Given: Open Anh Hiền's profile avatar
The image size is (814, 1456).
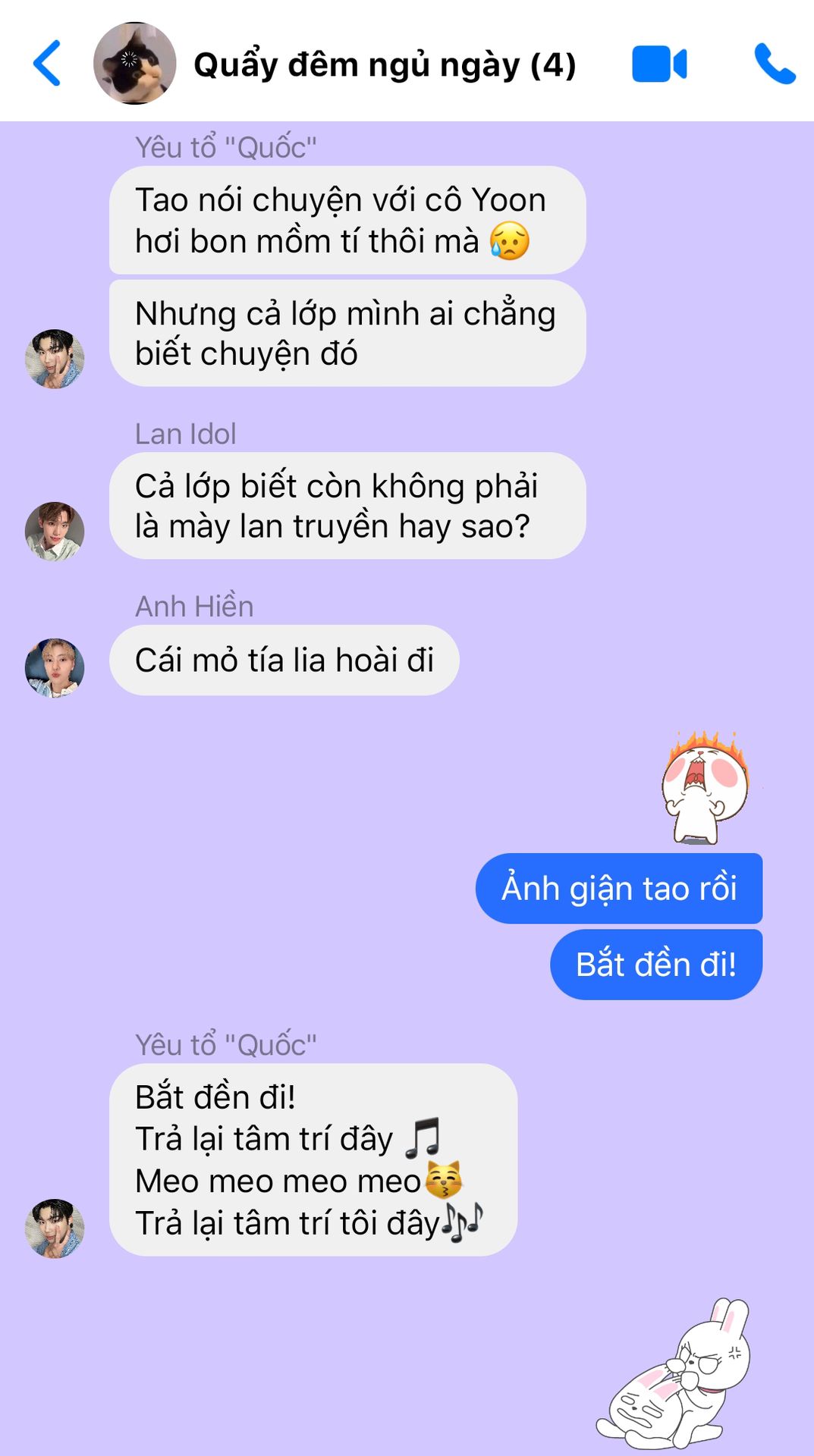Looking at the screenshot, I should click(x=55, y=667).
